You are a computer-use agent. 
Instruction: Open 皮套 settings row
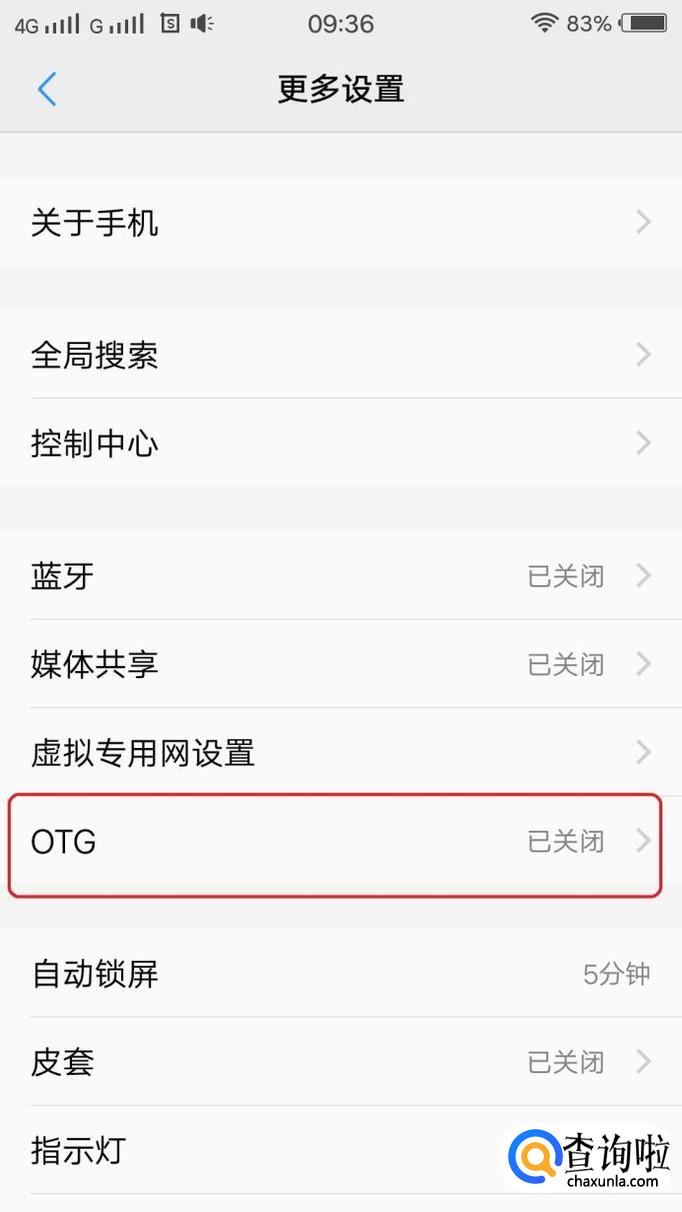[340, 1061]
